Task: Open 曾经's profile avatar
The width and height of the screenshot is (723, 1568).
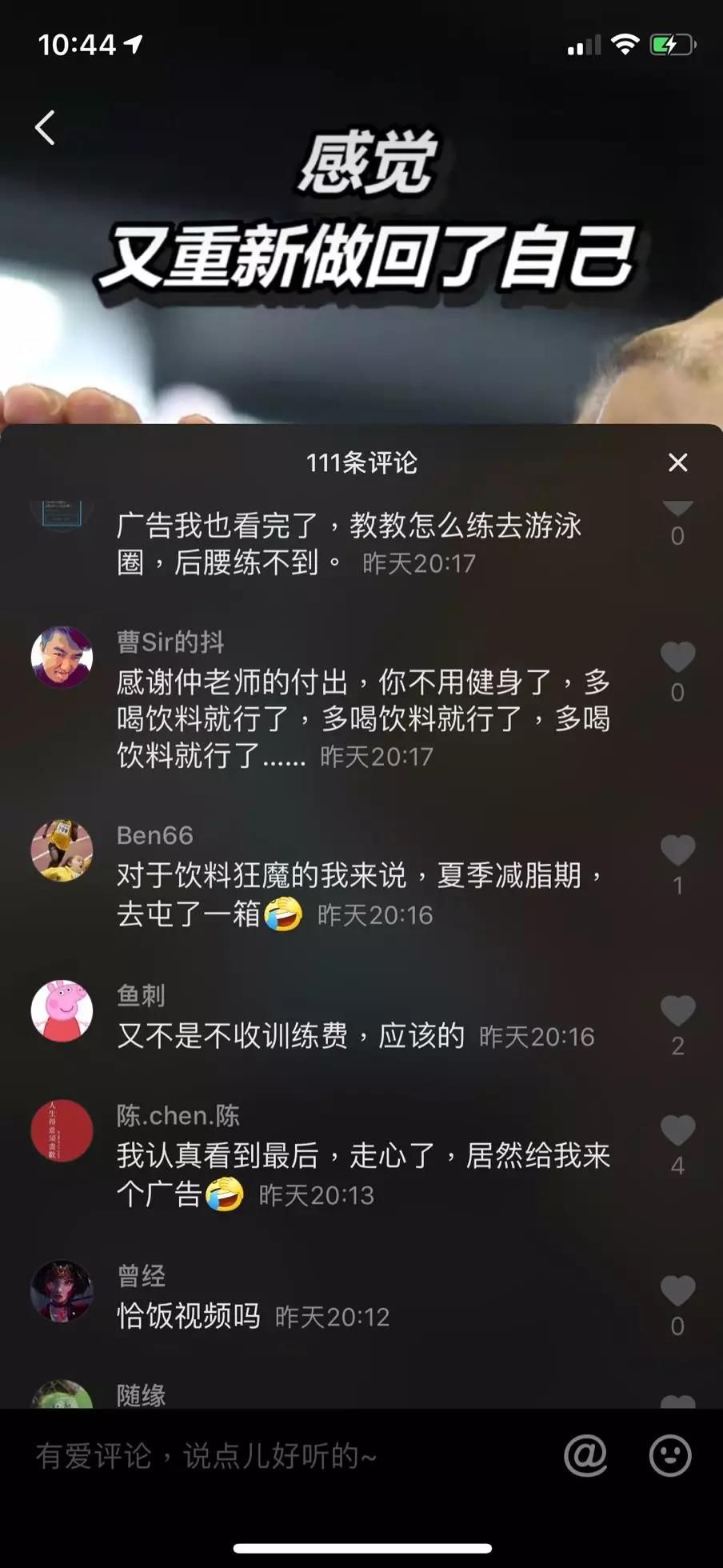Action: coord(62,1291)
